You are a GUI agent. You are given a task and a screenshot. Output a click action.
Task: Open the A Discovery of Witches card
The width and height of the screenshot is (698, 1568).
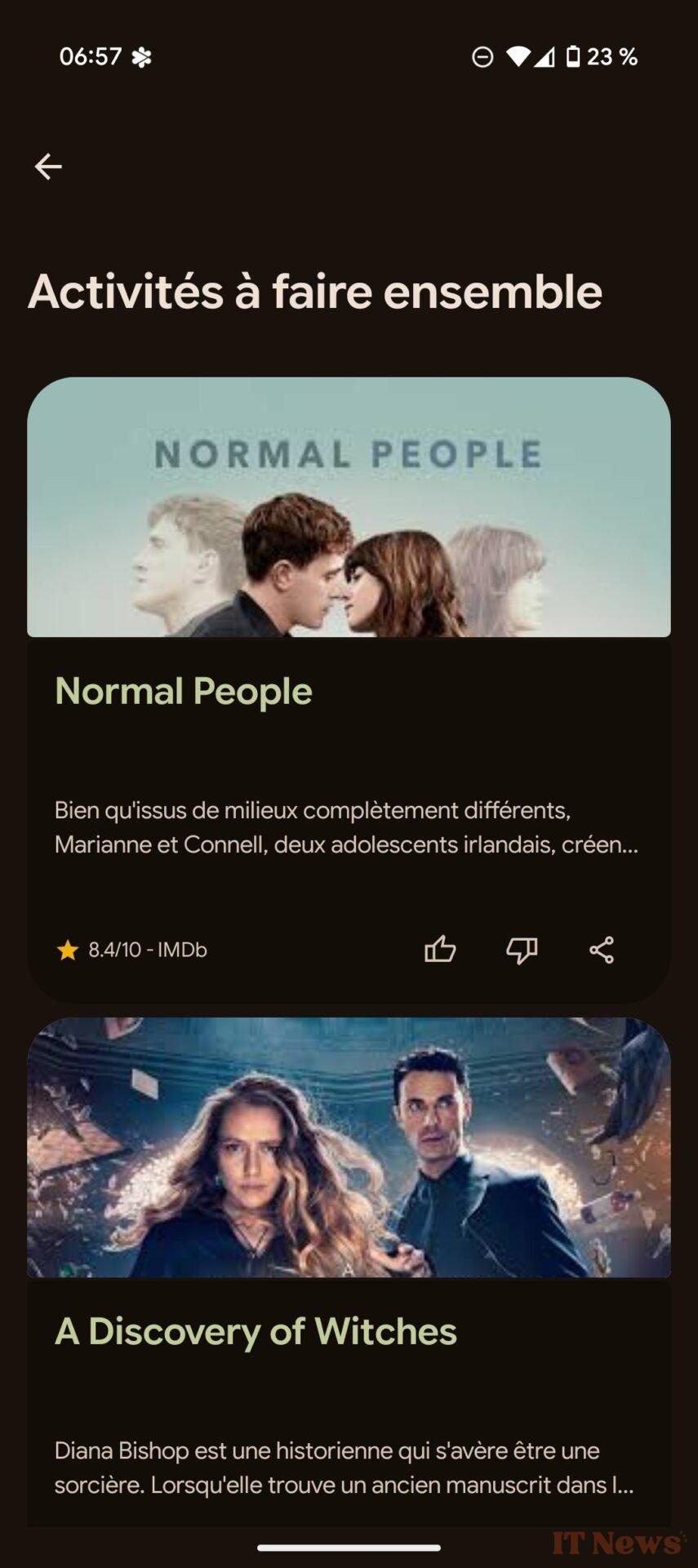click(x=349, y=1272)
